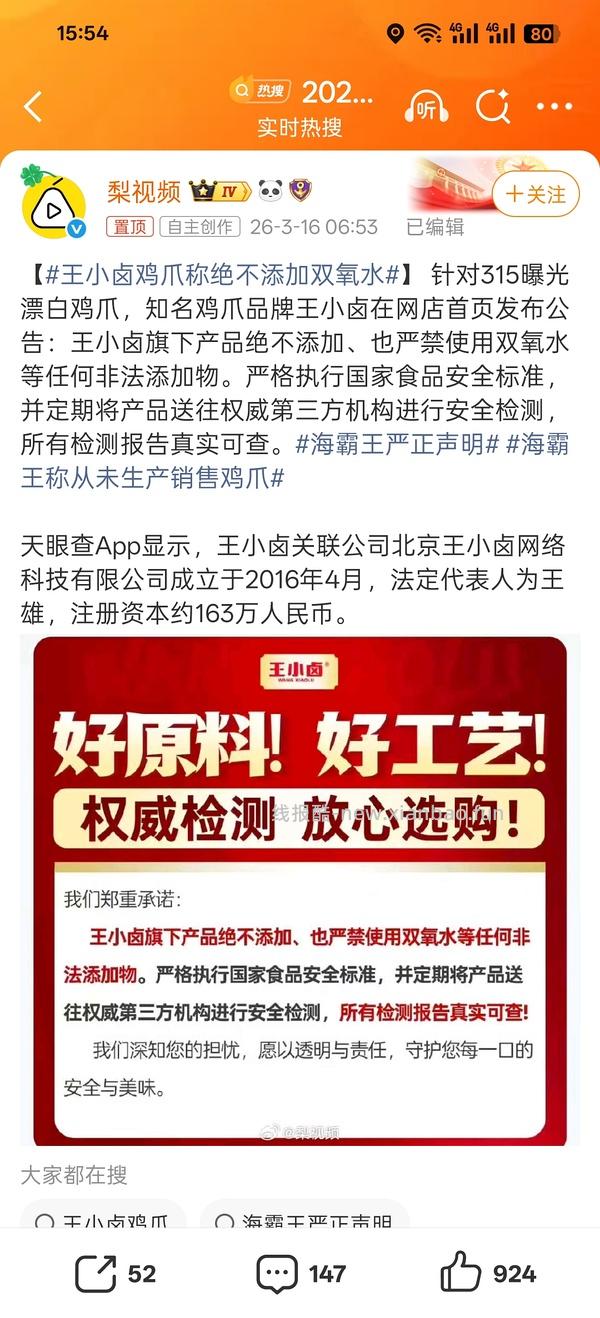Viewport: 600px width, 1318px height.
Task: Go back using the top-left arrow
Action: pyautogui.click(x=33, y=107)
